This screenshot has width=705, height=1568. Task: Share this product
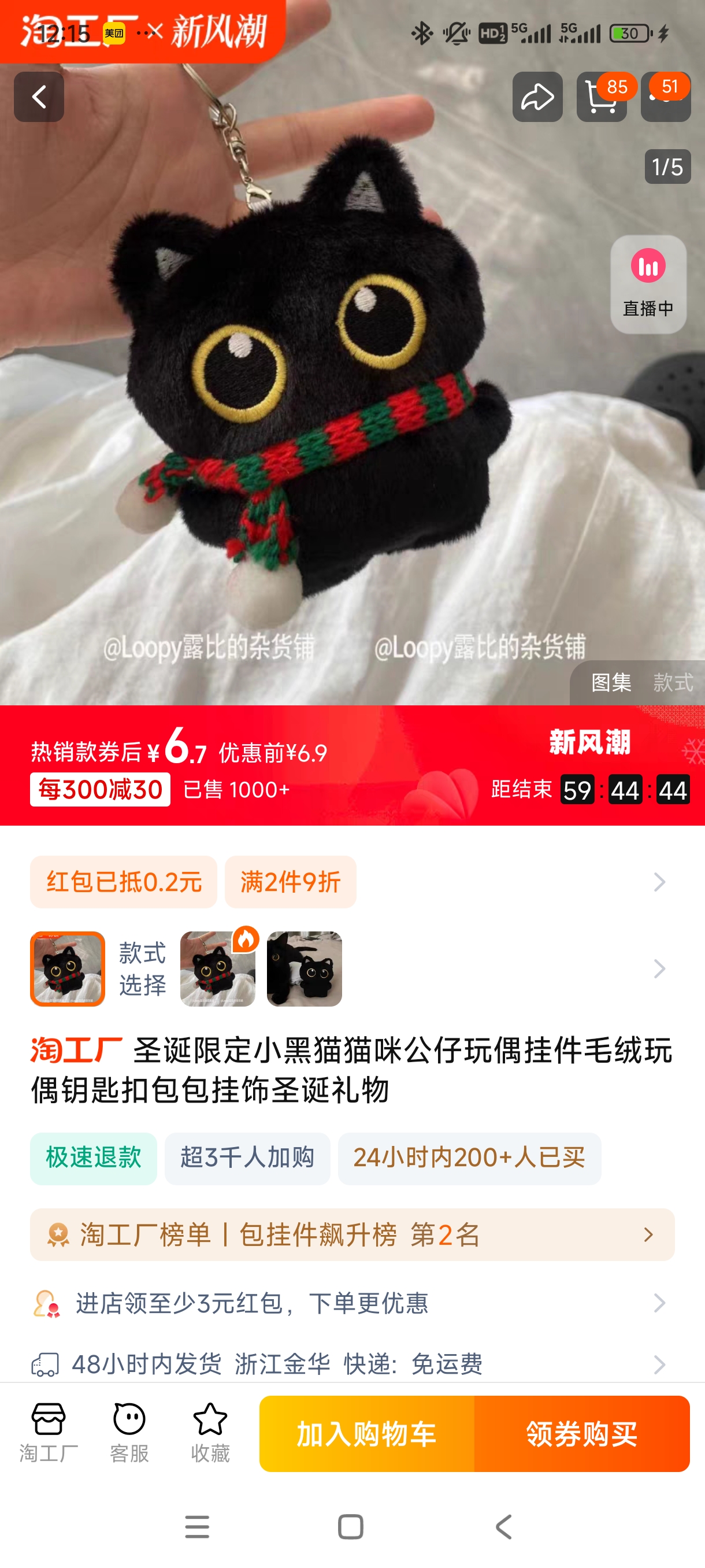click(536, 97)
